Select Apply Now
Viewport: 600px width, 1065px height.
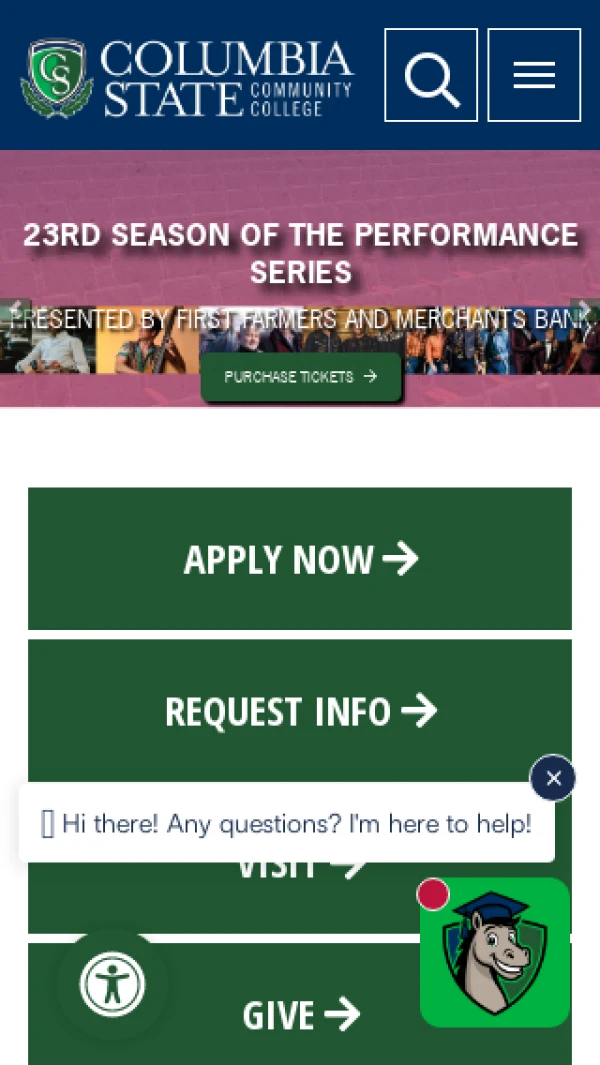[300, 559]
